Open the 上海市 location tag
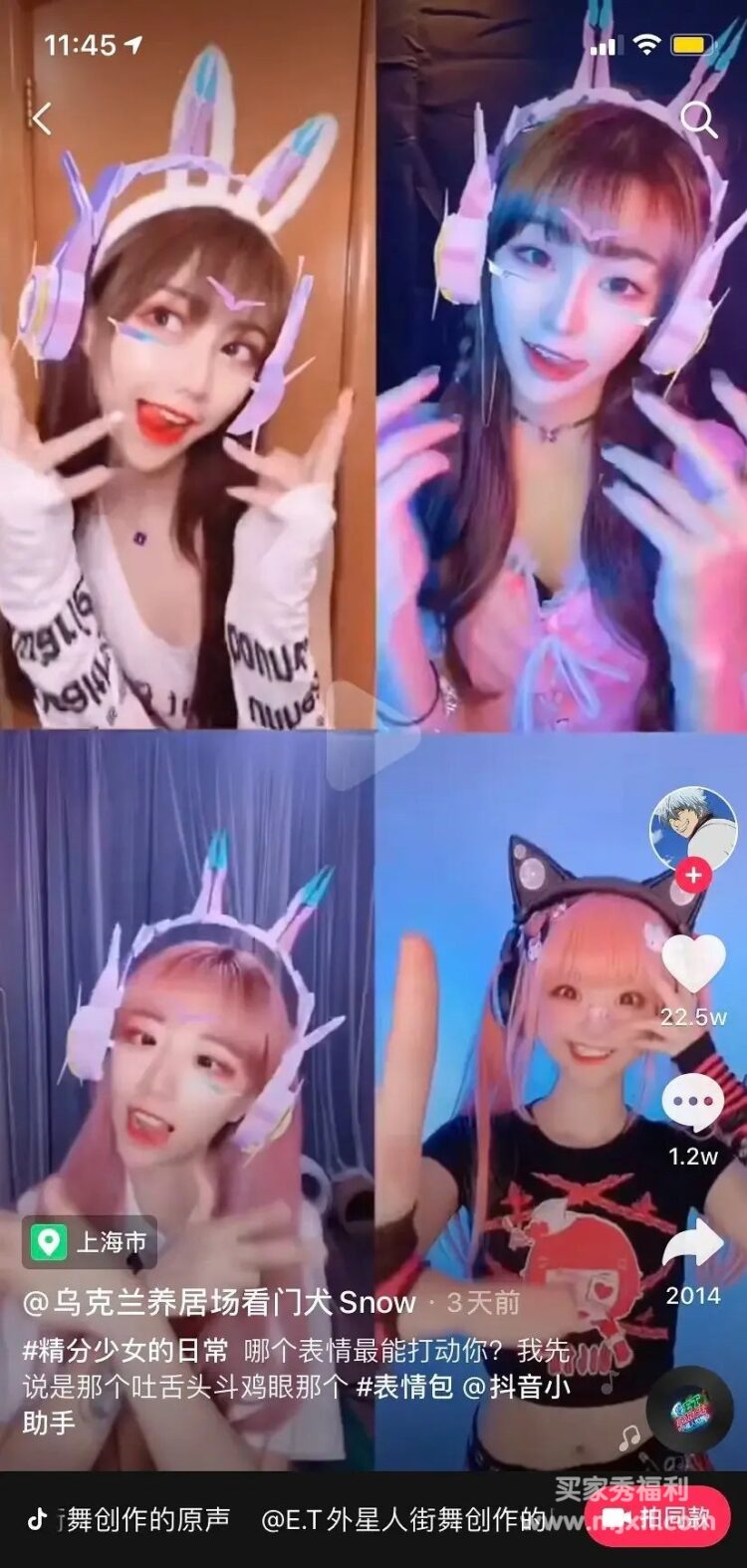 91,1241
